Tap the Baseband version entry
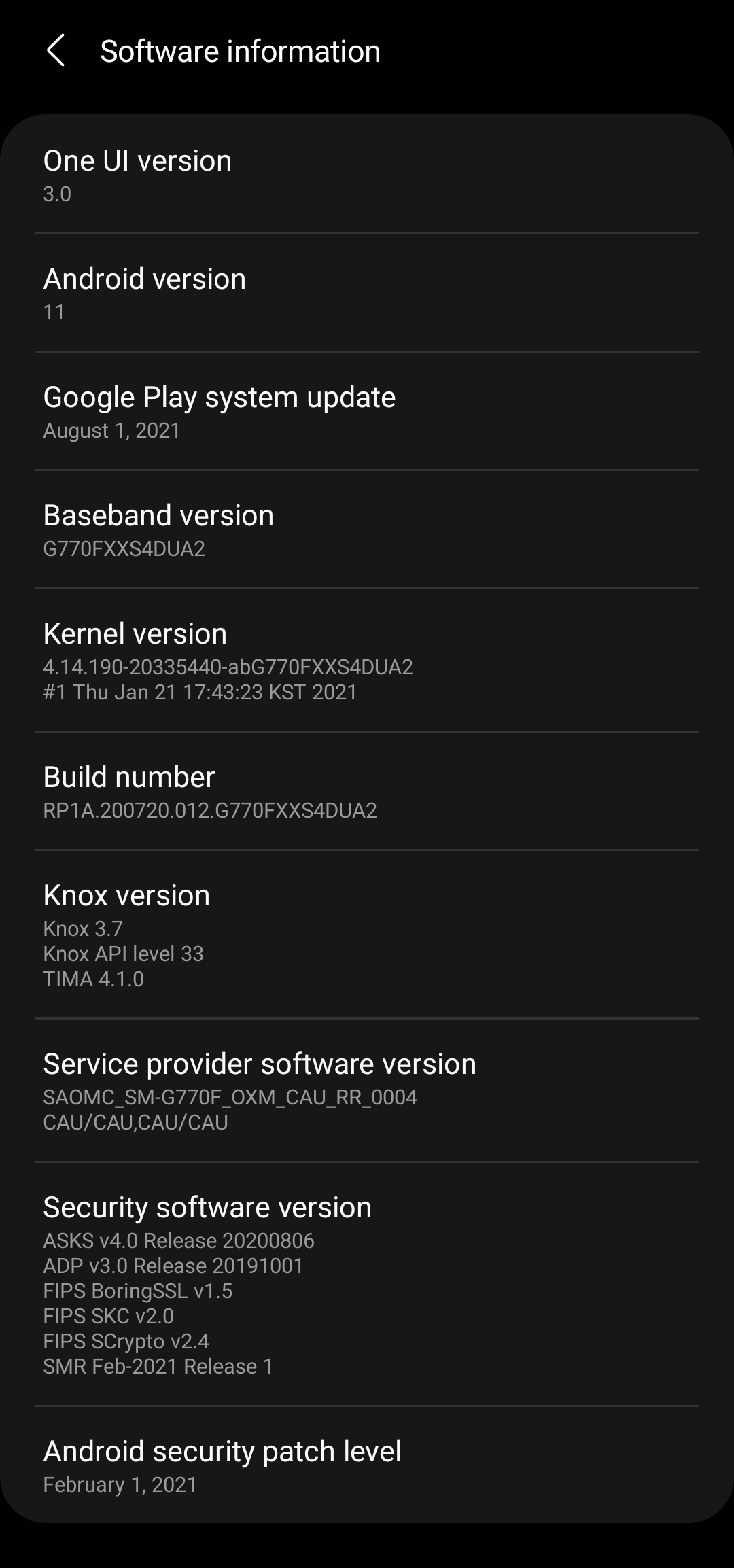 (x=158, y=515)
